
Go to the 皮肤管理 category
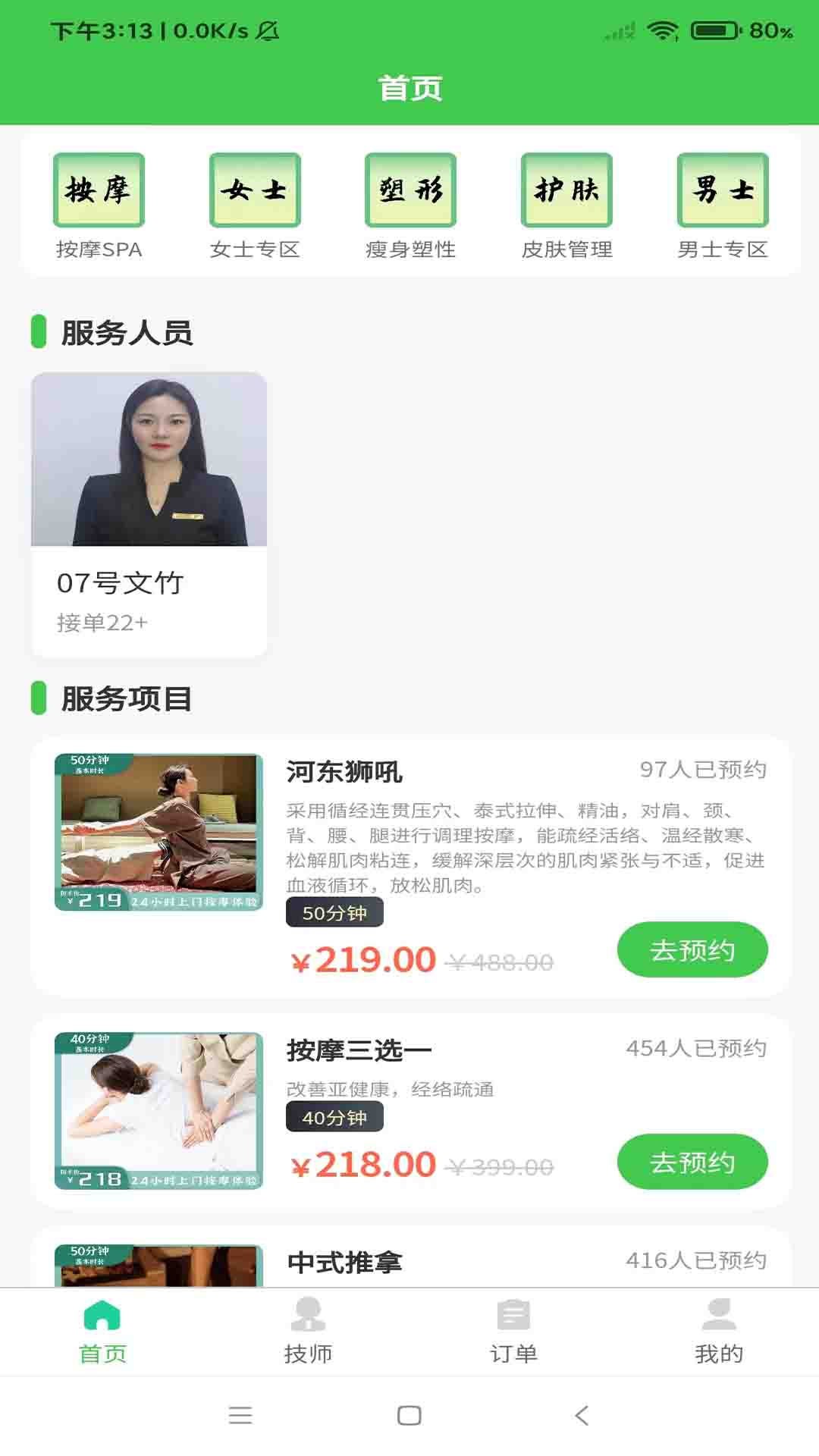566,206
